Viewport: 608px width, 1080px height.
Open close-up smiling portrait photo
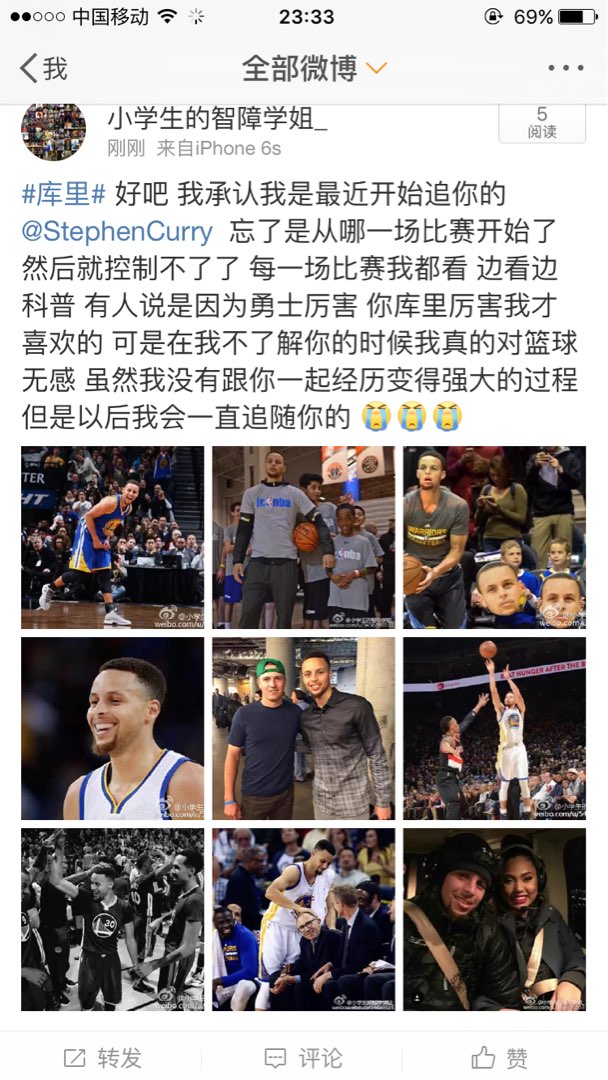pyautogui.click(x=112, y=728)
